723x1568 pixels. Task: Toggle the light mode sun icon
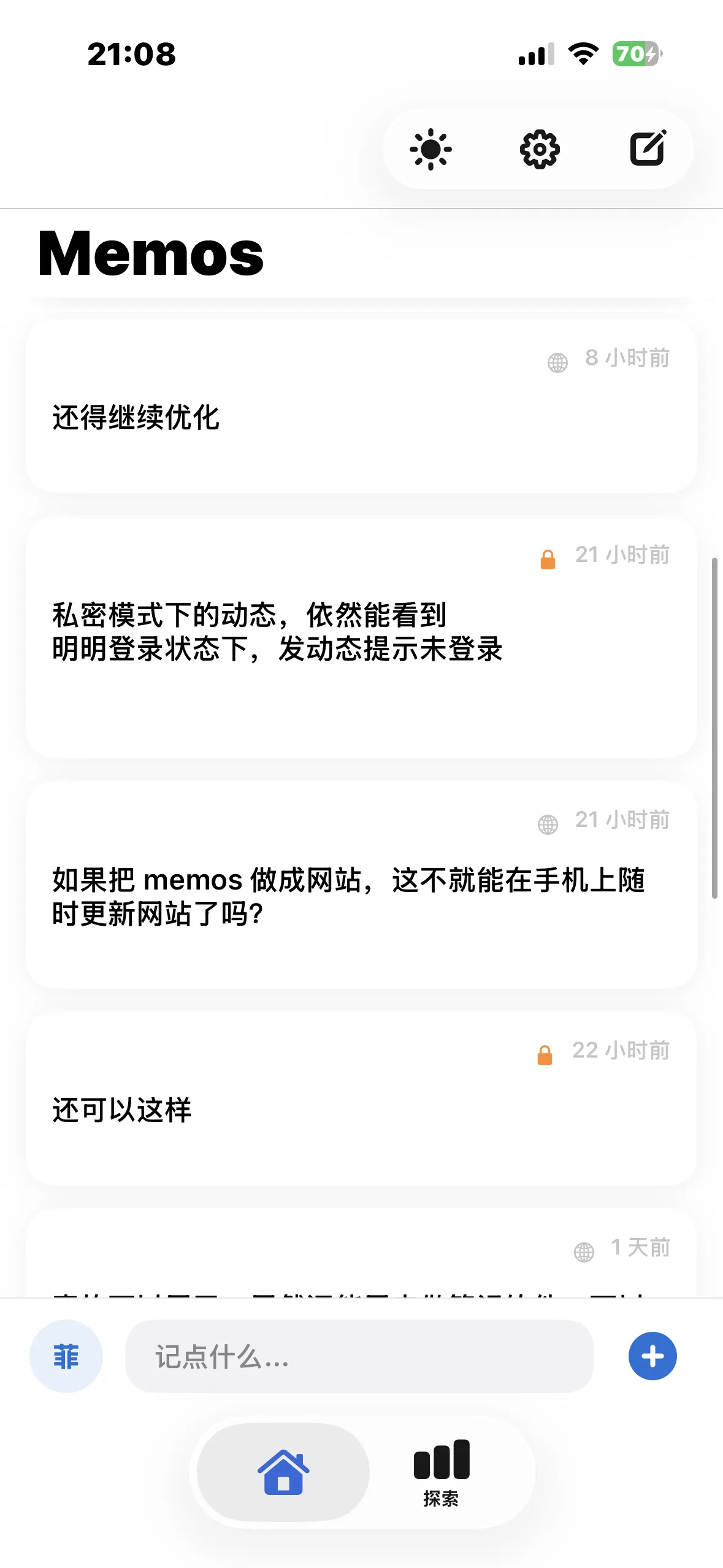pos(430,149)
